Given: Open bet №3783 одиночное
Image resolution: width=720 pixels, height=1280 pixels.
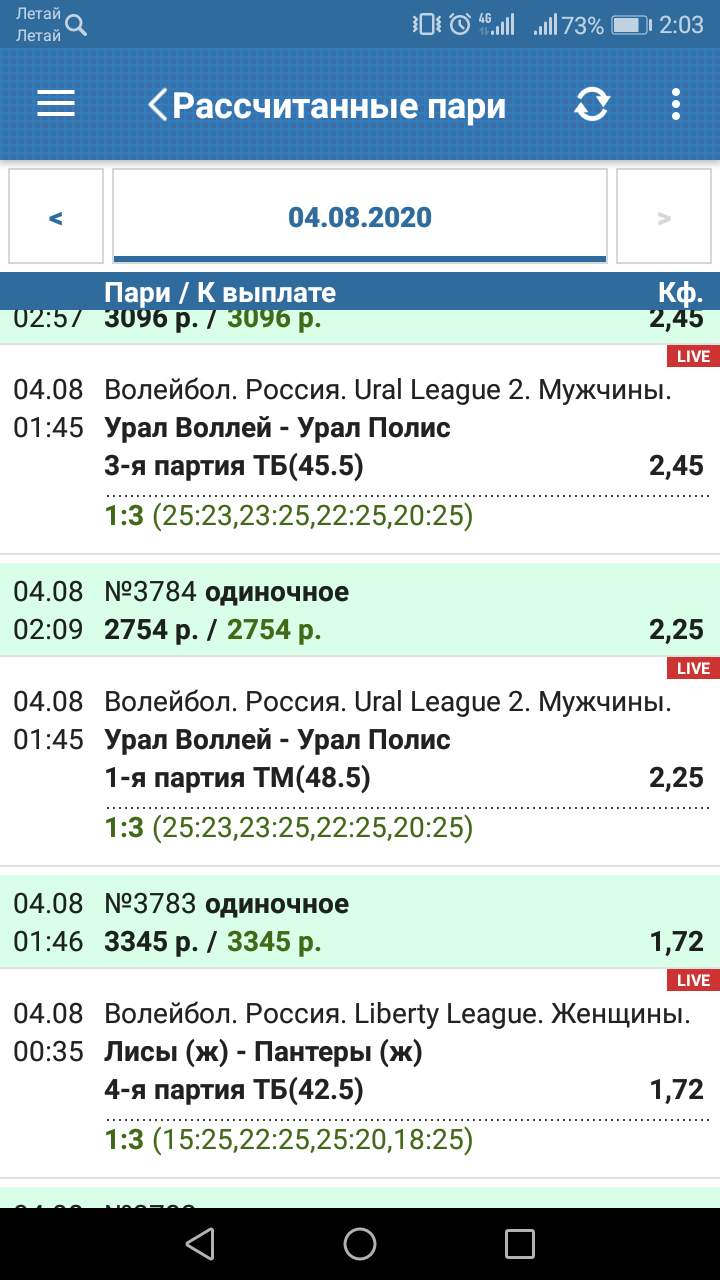Looking at the screenshot, I should (x=360, y=922).
